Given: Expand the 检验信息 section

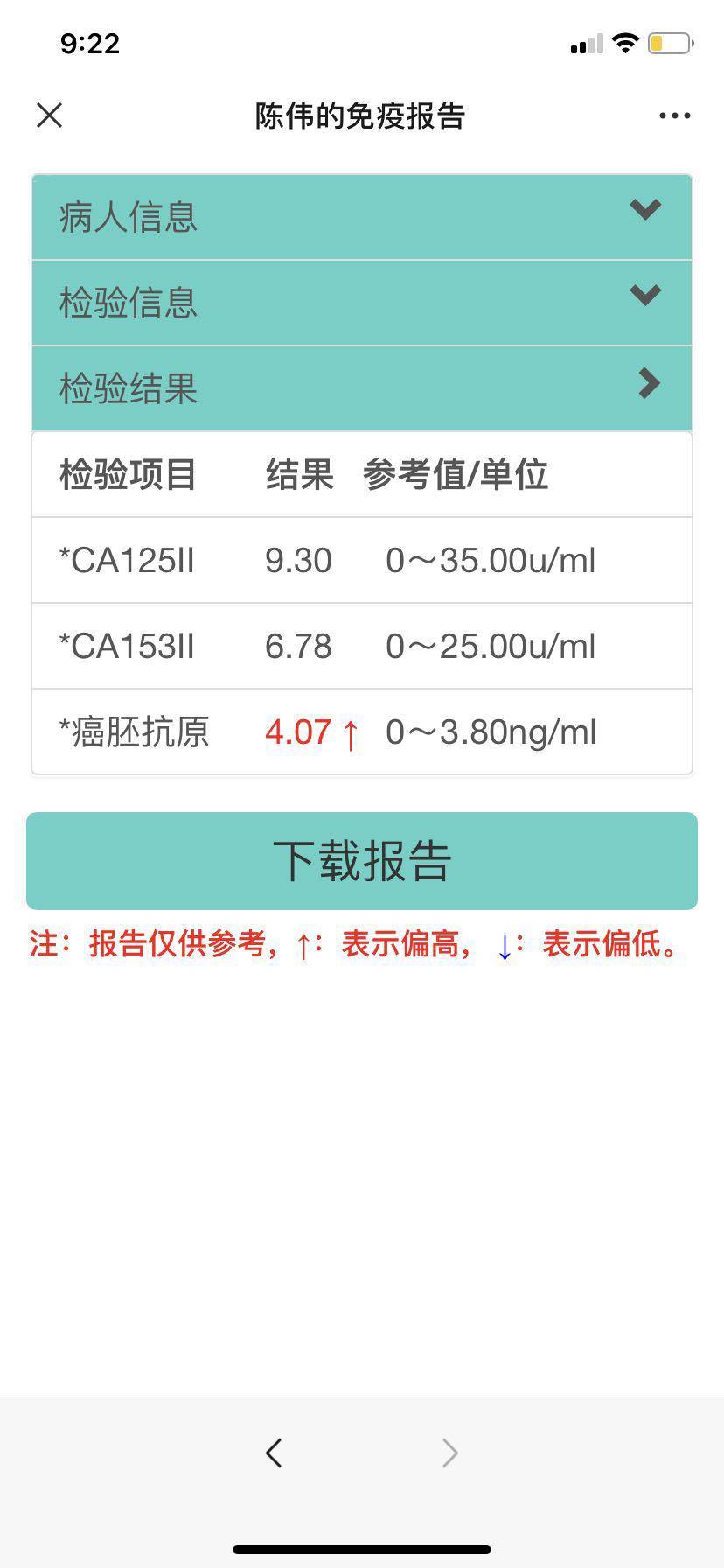Looking at the screenshot, I should click(362, 303).
